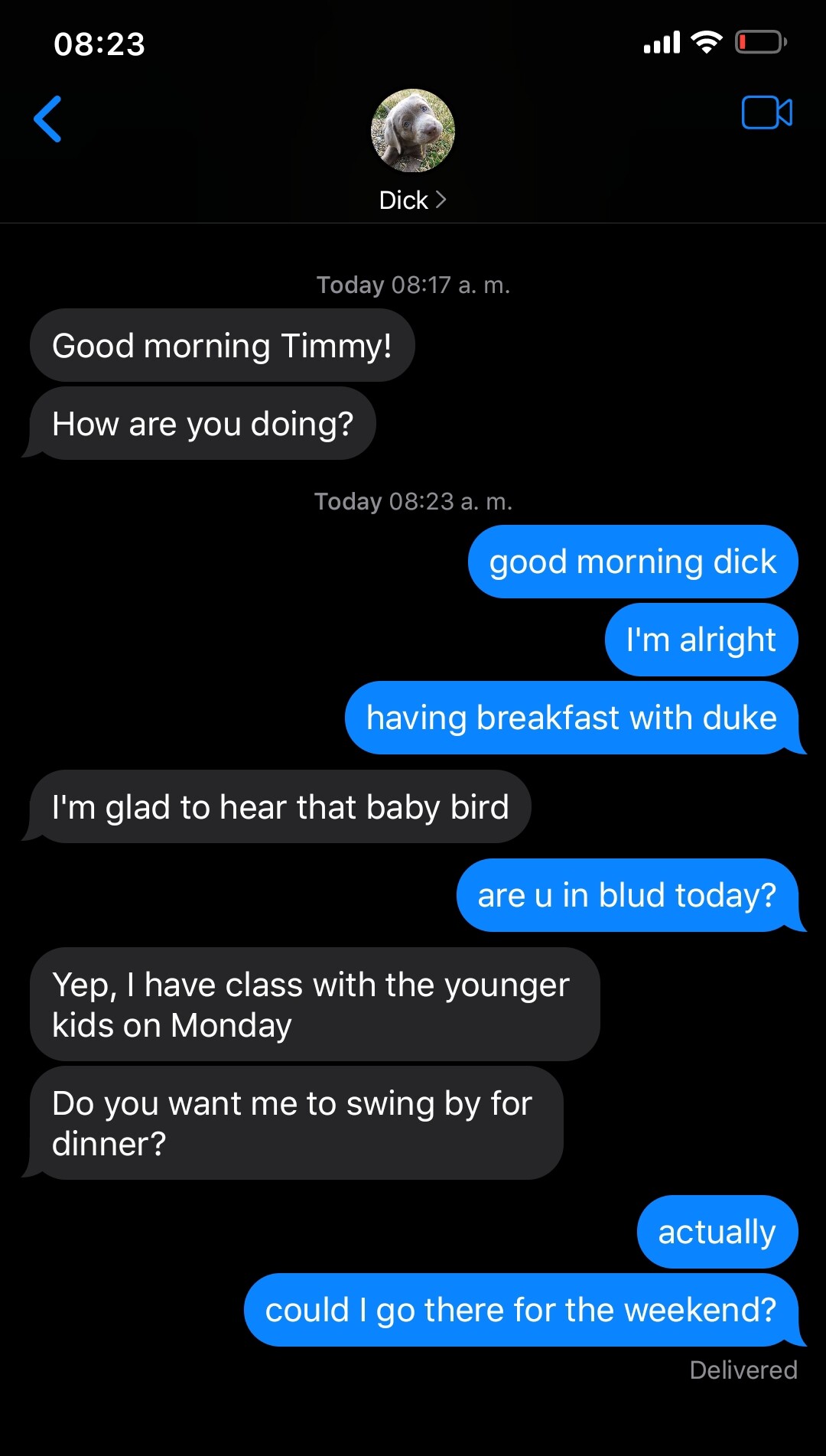Screen dimensions: 826x1456
Task: Start a FaceTime video call with Dick
Action: [766, 113]
